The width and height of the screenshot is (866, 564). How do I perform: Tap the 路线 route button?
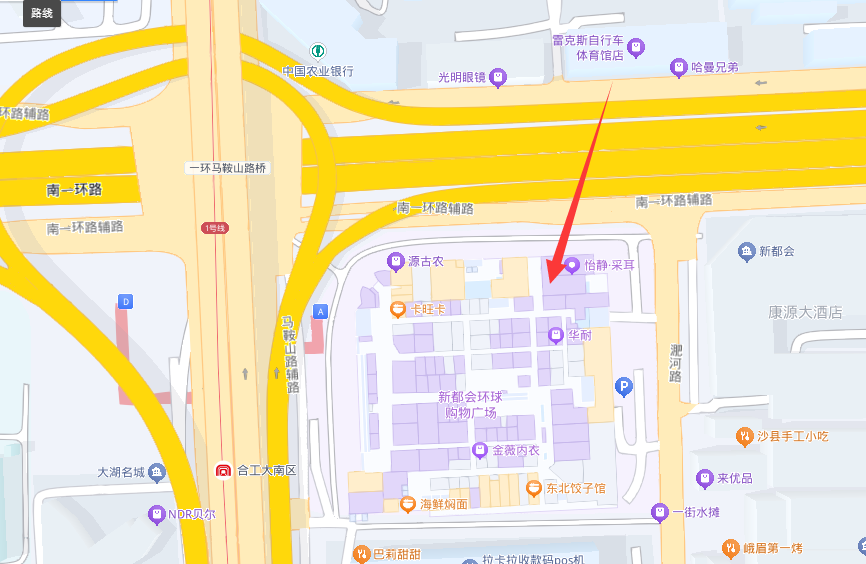pyautogui.click(x=42, y=13)
